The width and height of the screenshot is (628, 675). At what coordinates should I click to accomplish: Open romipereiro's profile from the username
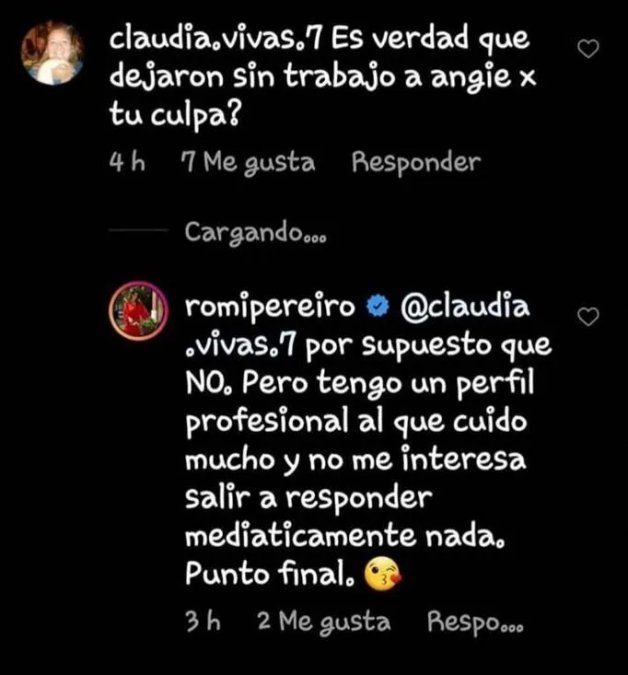pyautogui.click(x=269, y=303)
